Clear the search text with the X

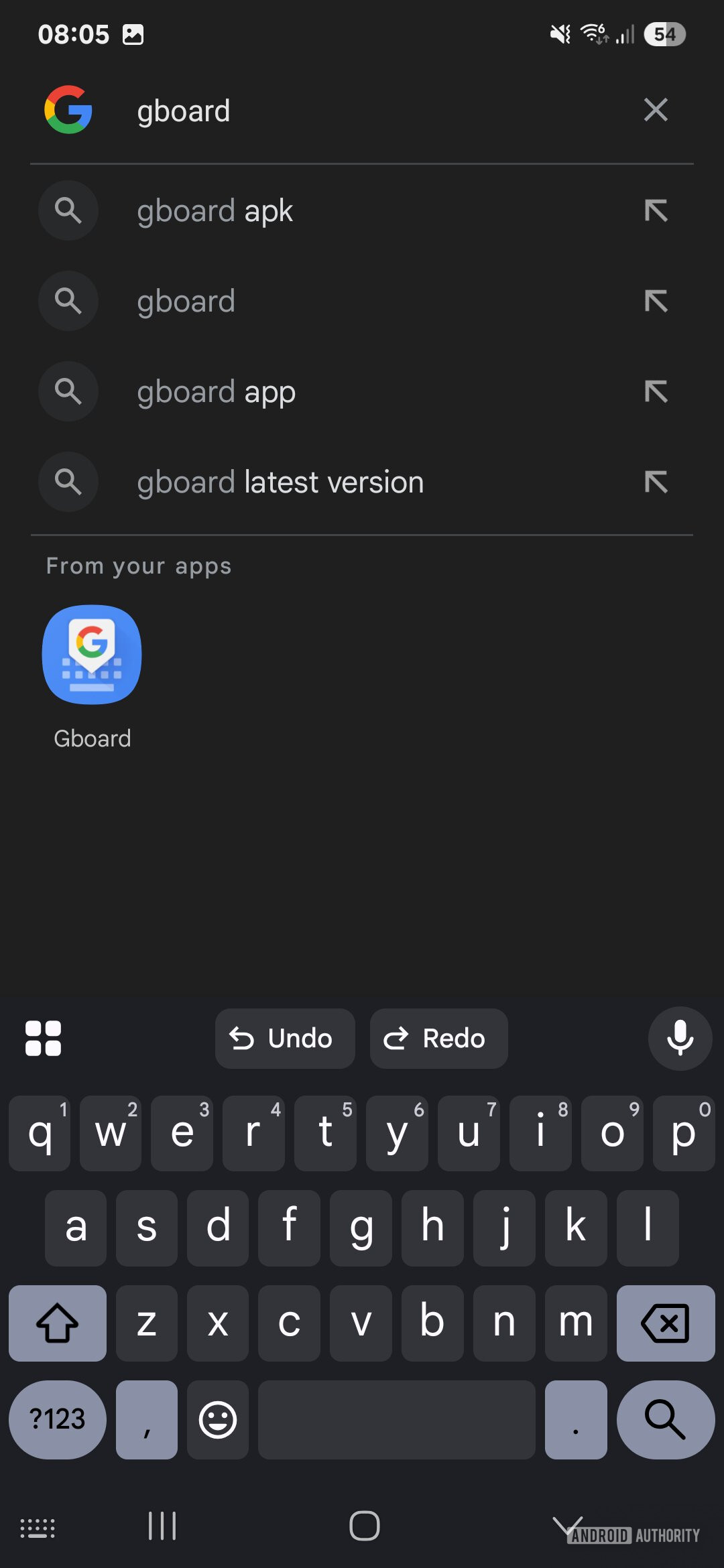[655, 110]
